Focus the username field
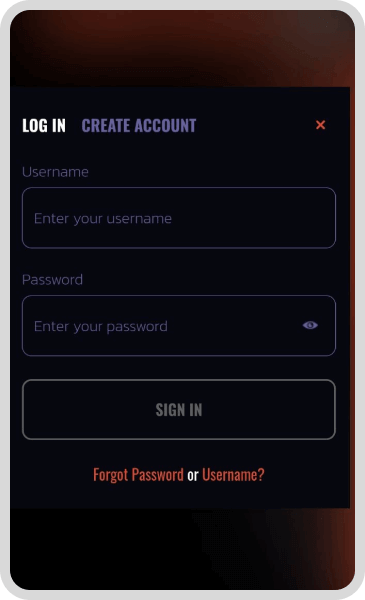 tap(179, 218)
